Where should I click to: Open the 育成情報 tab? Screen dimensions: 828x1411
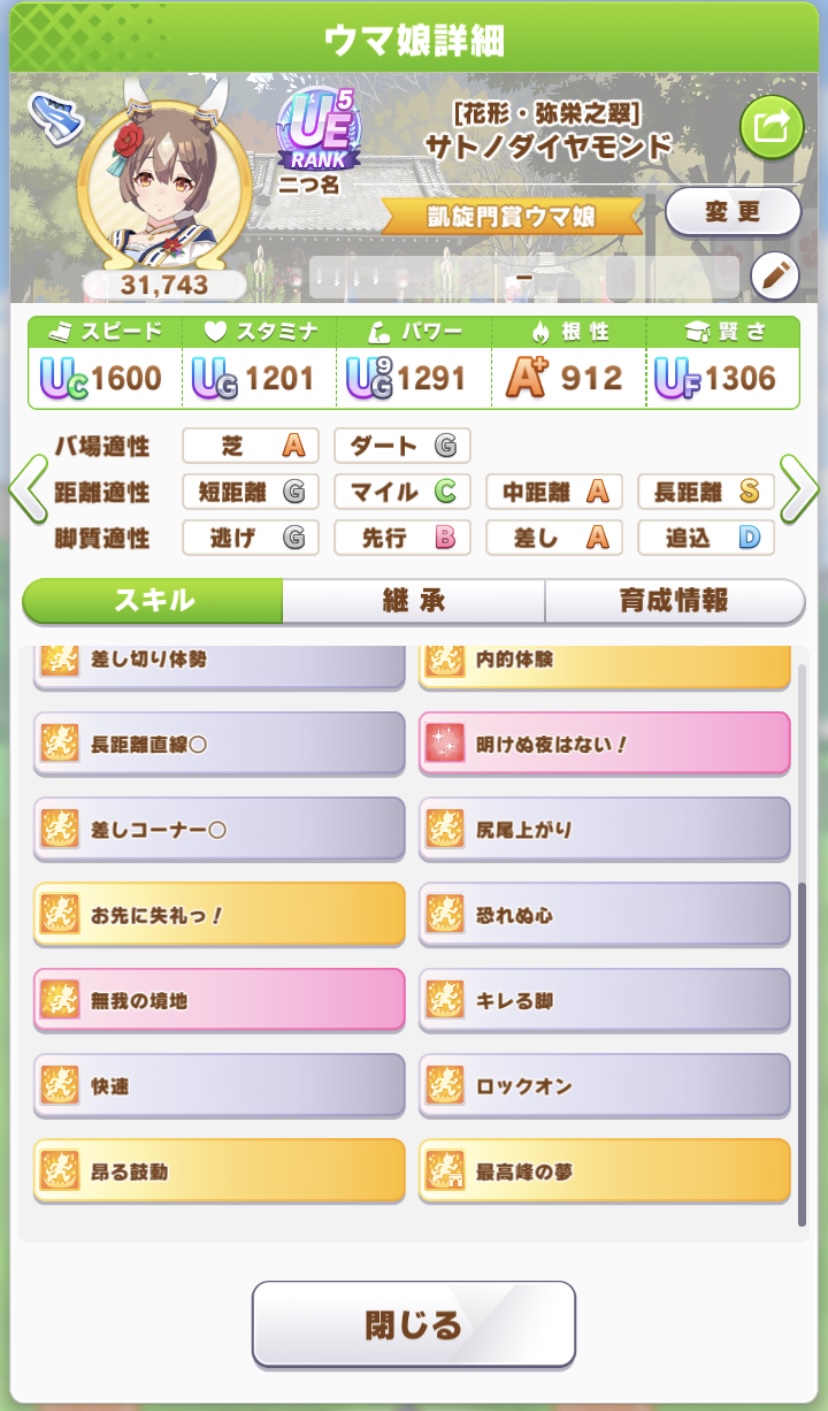click(x=674, y=601)
